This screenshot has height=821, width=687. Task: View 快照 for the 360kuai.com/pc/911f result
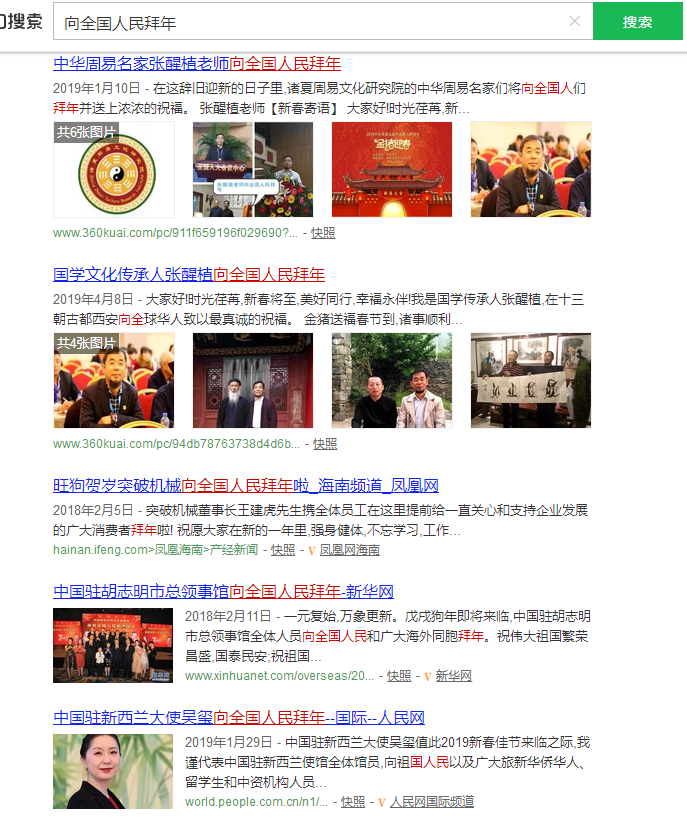tap(323, 232)
